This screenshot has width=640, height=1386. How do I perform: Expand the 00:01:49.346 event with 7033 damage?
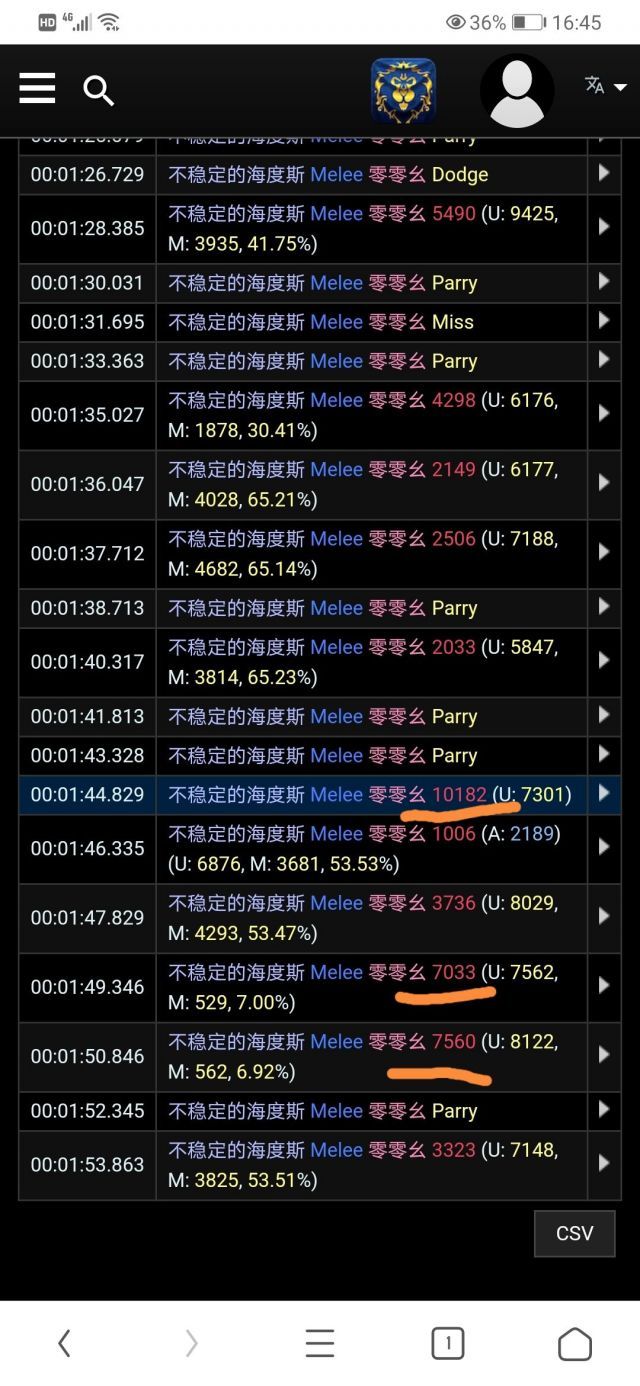point(603,986)
